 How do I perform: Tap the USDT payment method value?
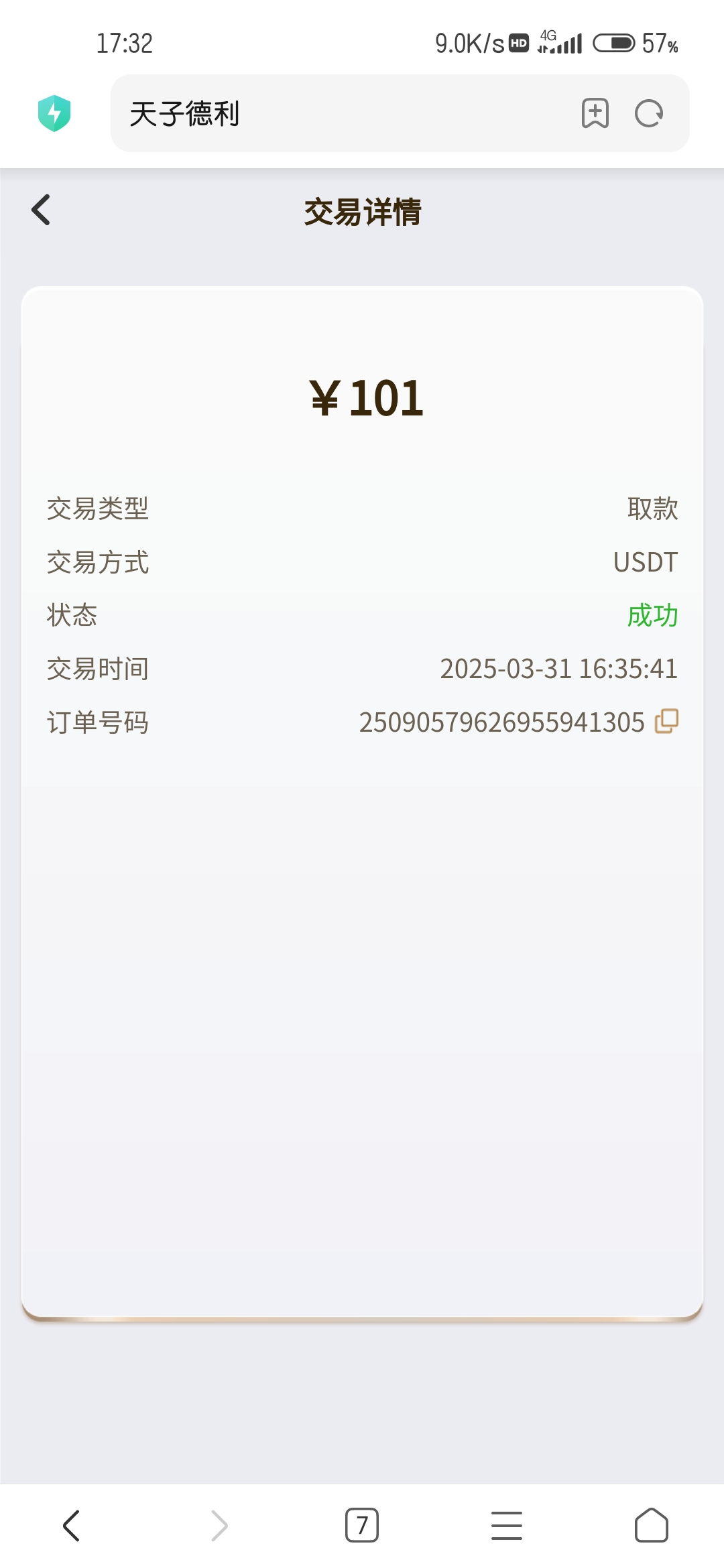(x=644, y=562)
